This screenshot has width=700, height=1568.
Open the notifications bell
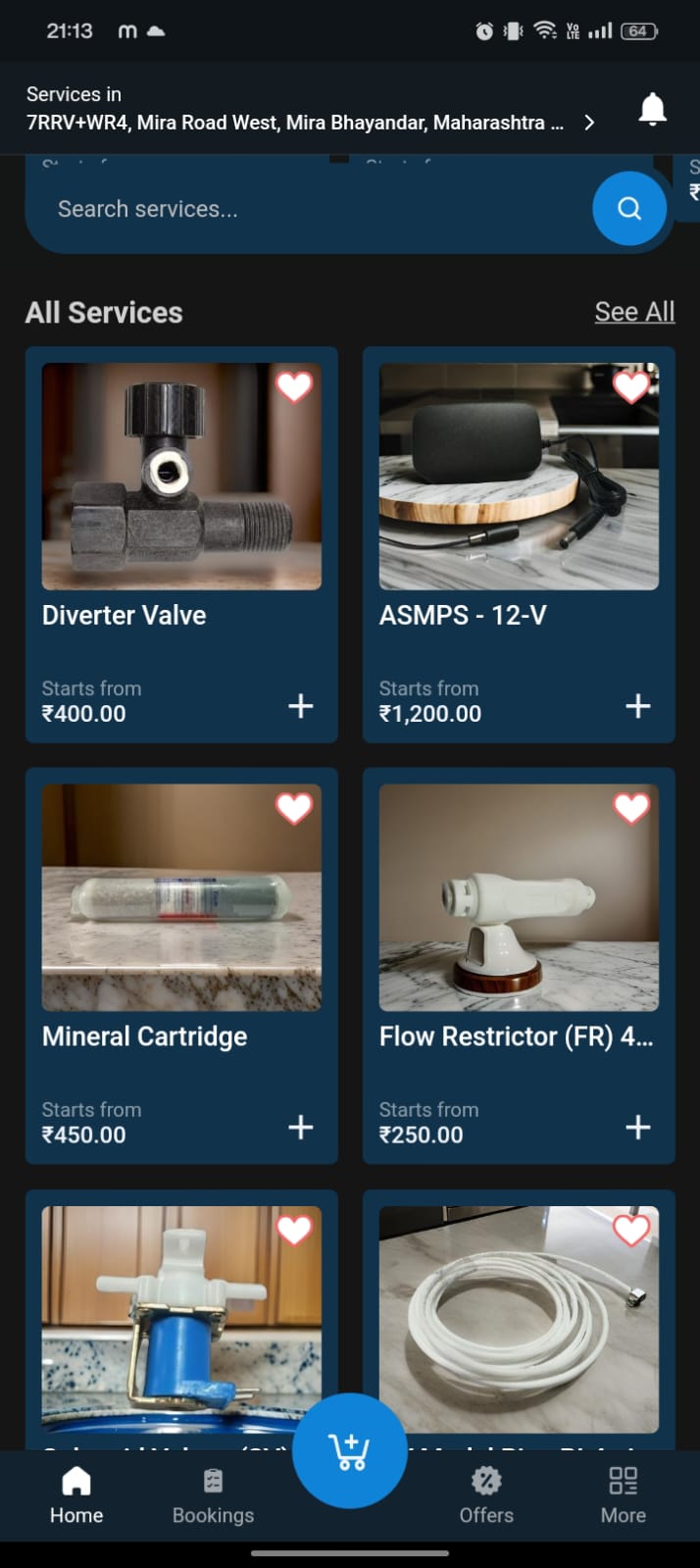[652, 109]
